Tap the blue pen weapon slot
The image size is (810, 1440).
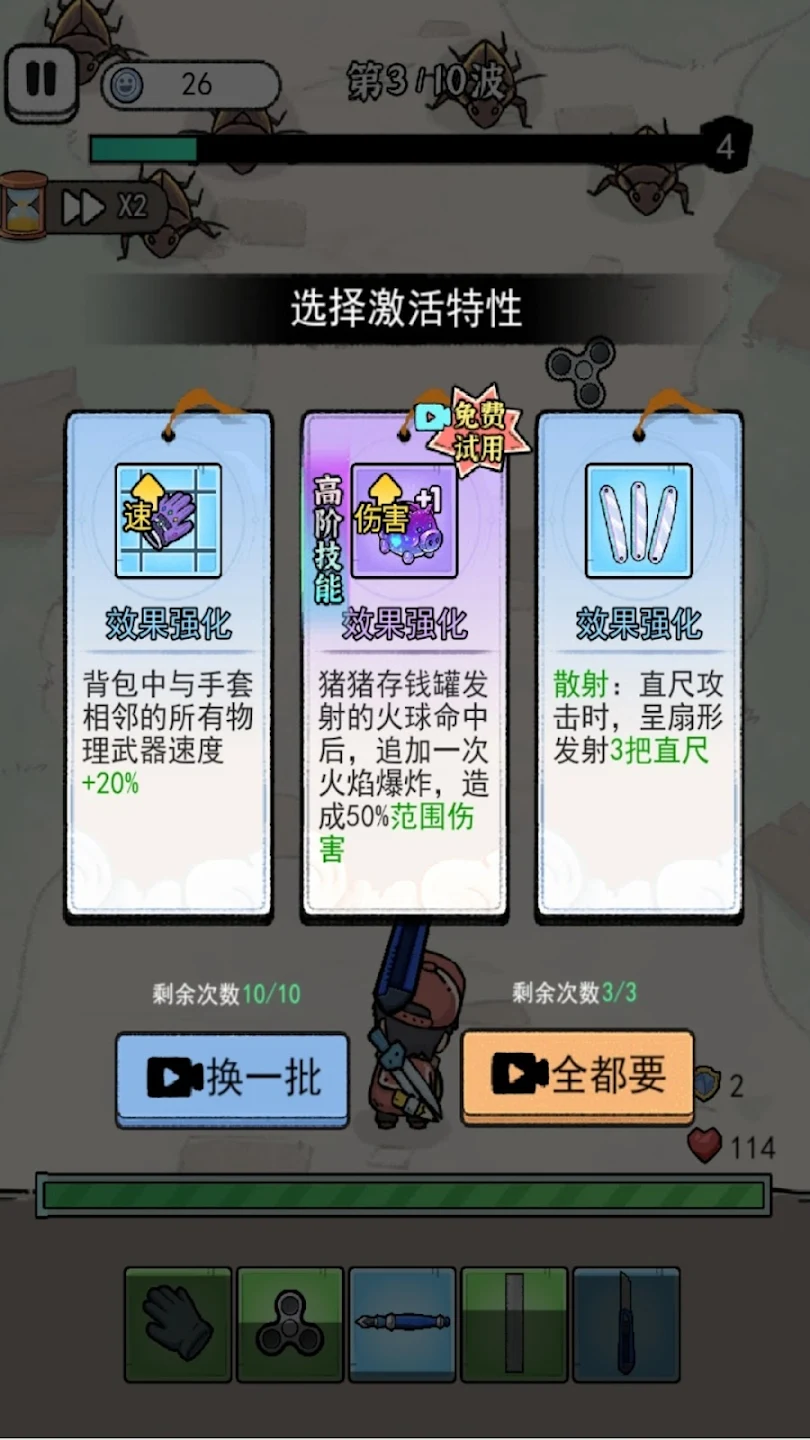coord(402,1324)
